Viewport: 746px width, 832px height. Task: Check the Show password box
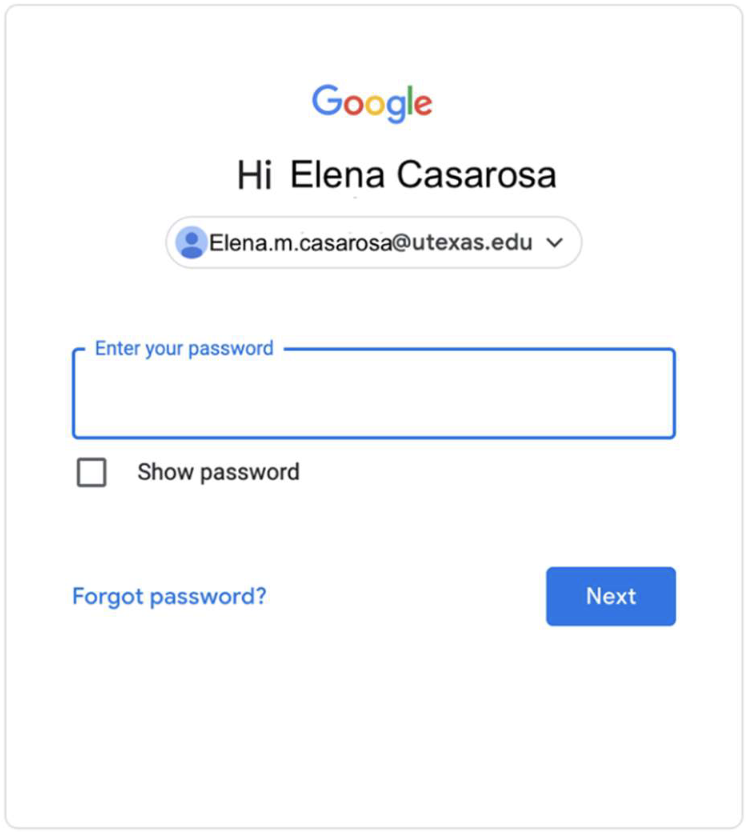tap(92, 473)
